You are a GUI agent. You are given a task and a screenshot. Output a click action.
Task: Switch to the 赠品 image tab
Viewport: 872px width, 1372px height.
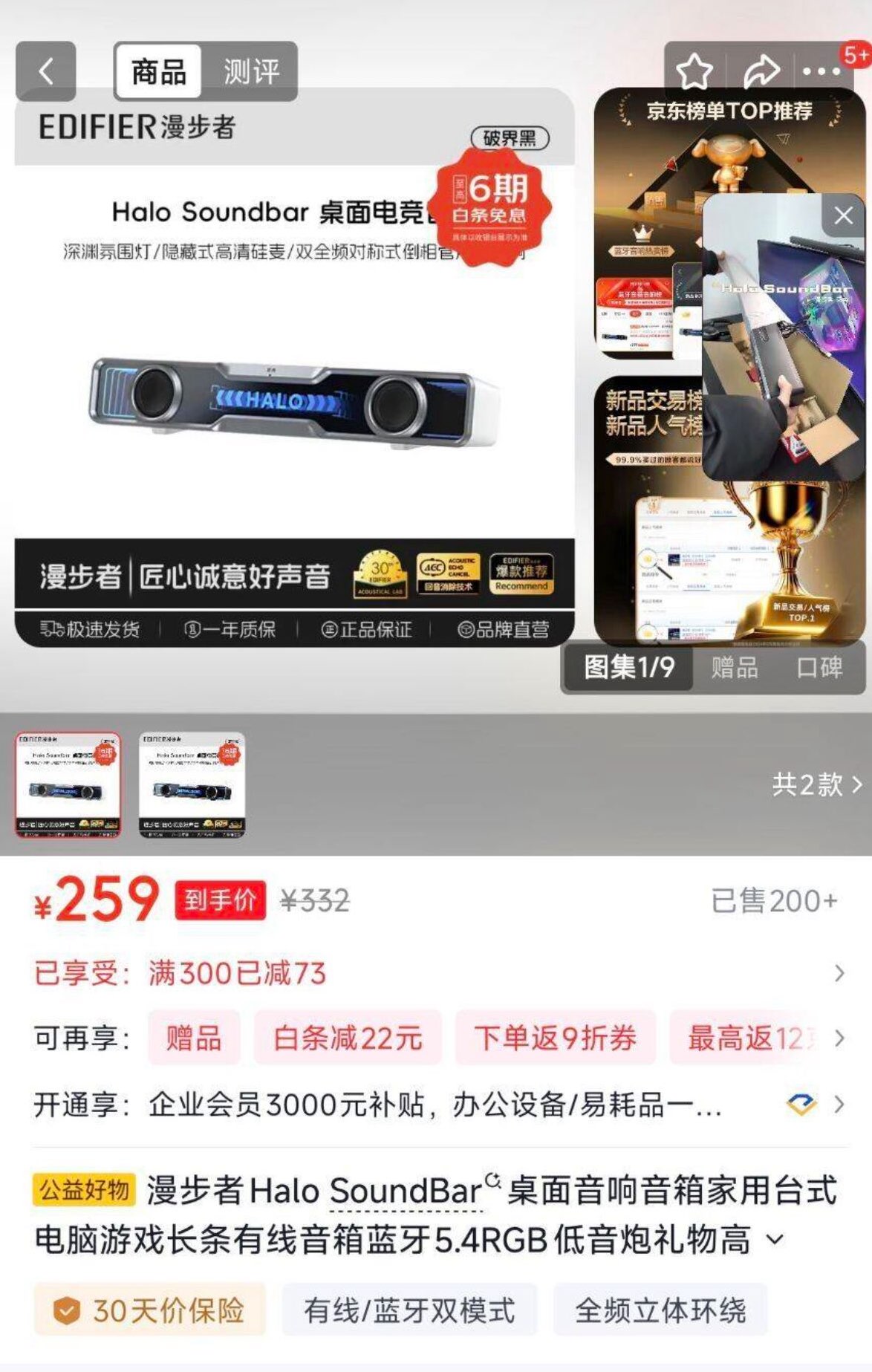[x=735, y=667]
